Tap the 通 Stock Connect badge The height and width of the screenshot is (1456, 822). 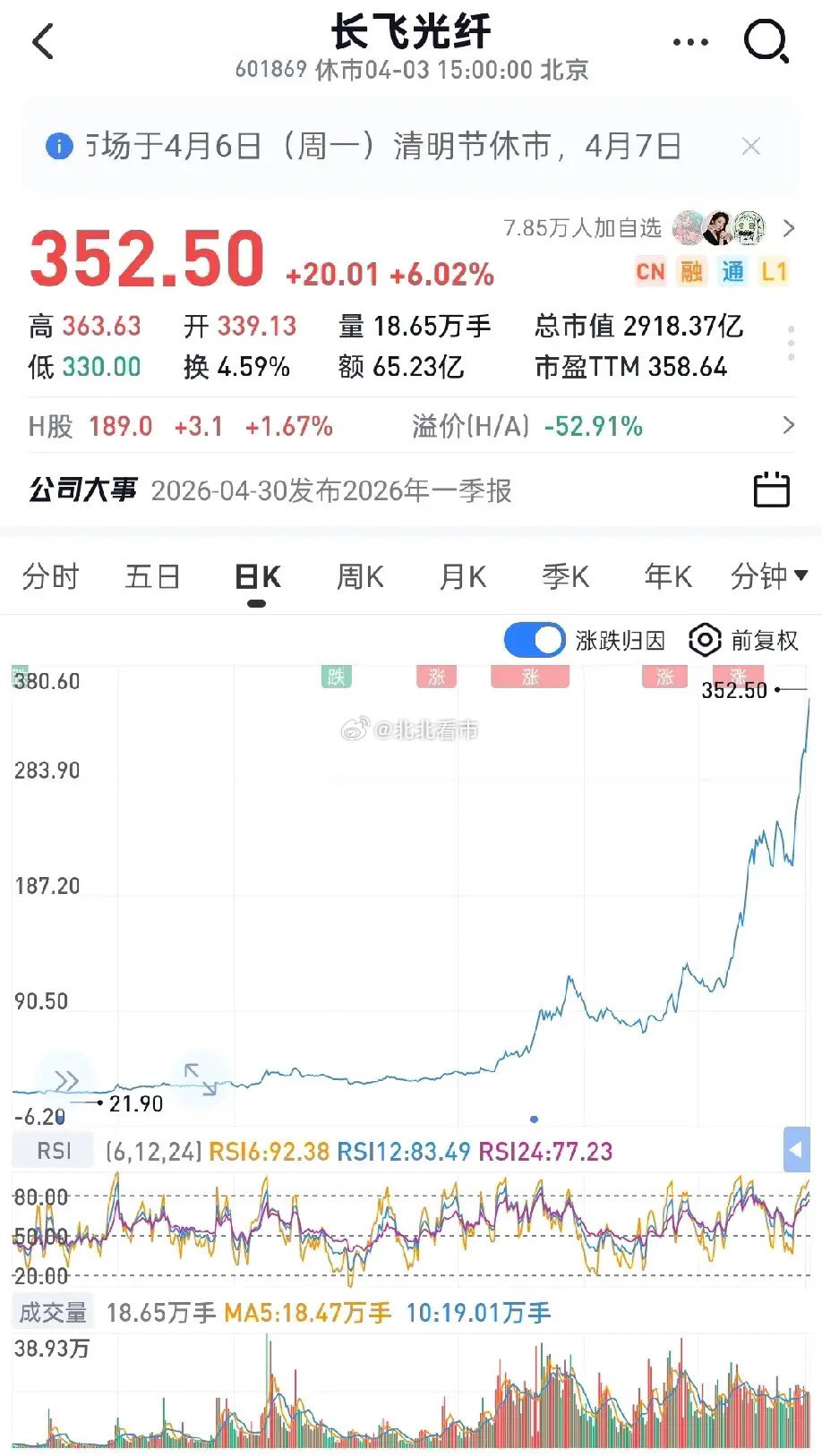[x=732, y=271]
